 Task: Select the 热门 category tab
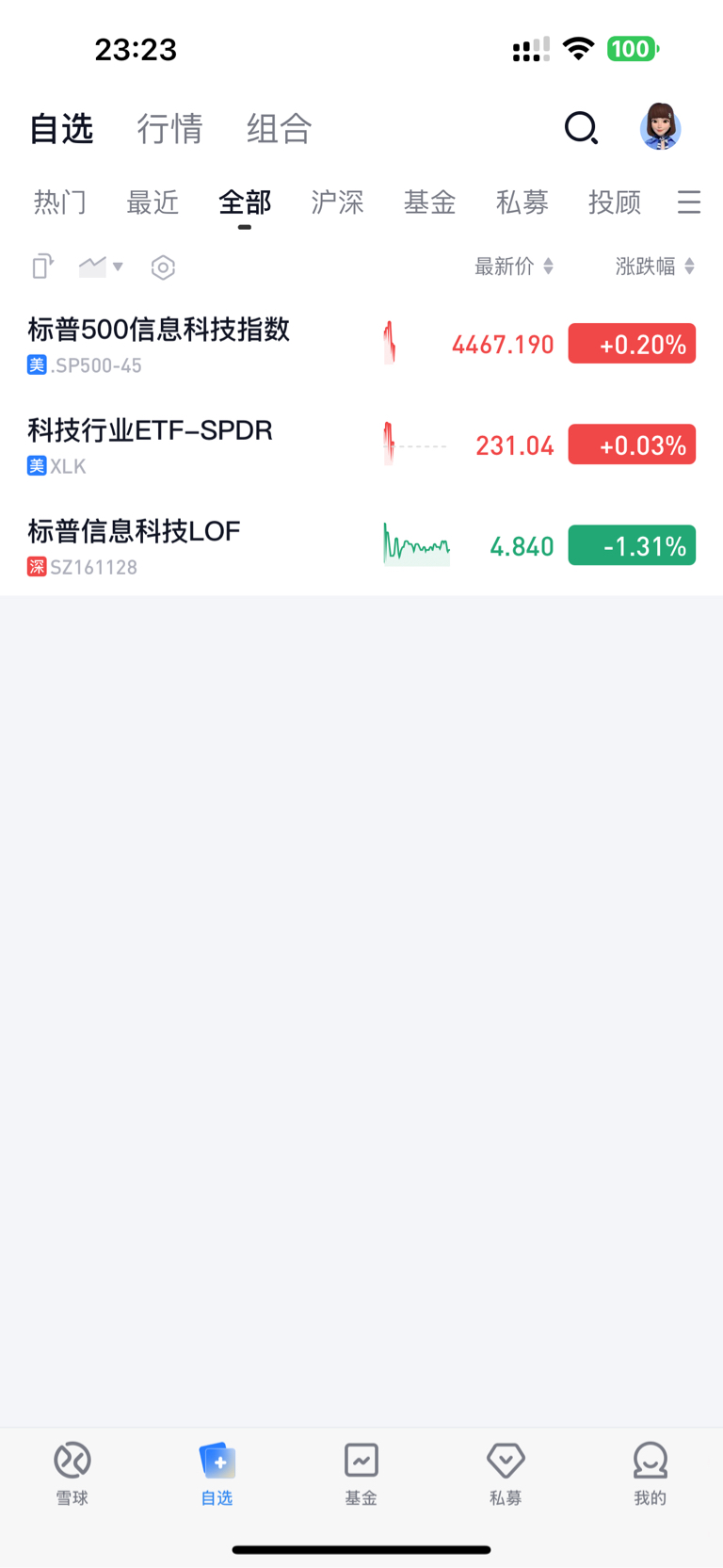pos(60,202)
